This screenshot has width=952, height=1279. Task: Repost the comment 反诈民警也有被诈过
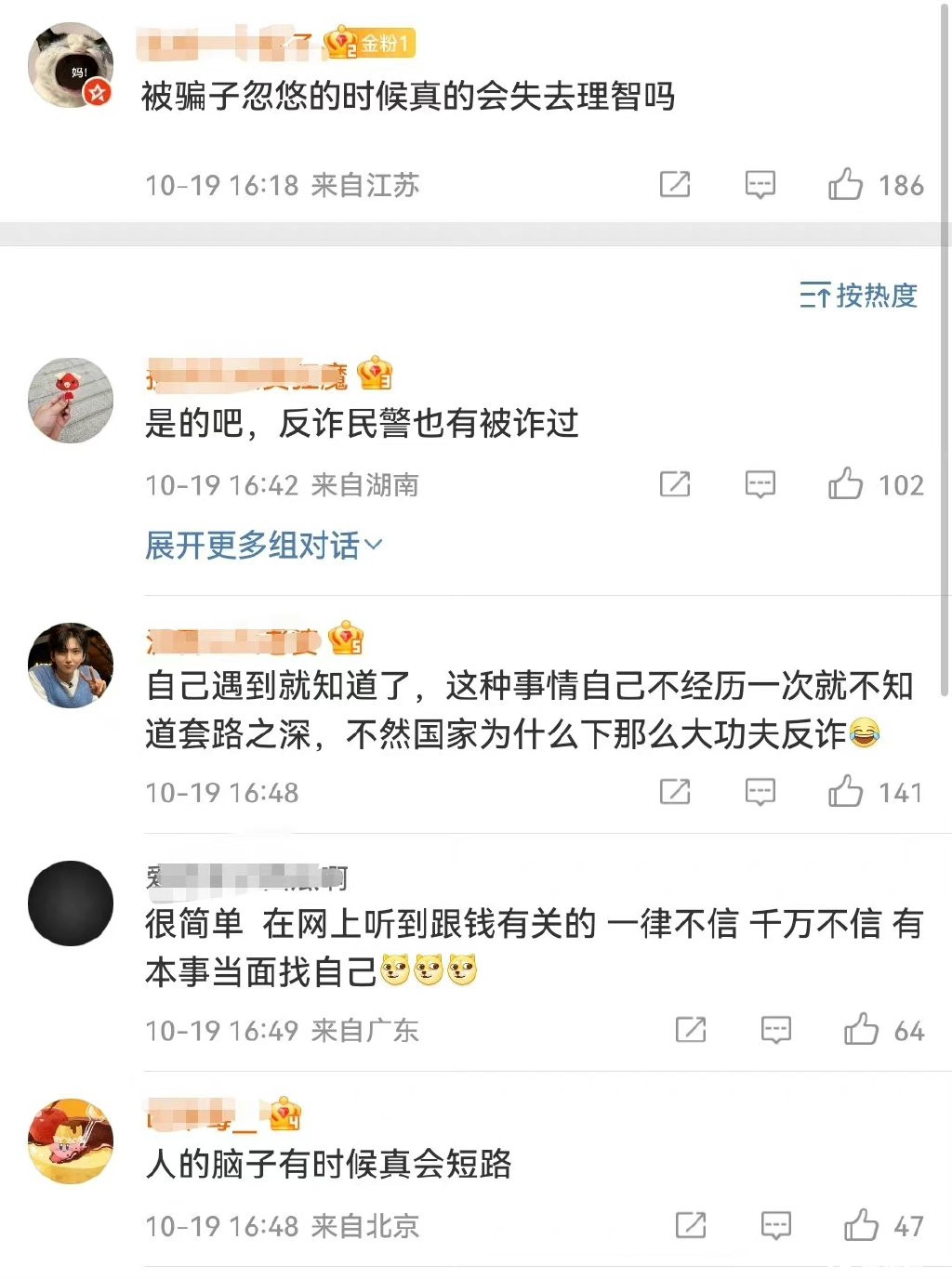pos(675,484)
